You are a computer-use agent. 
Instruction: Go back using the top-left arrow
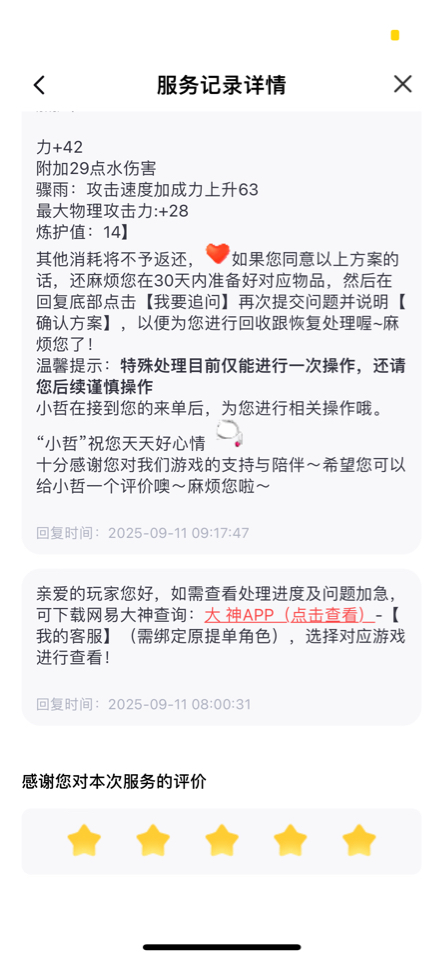click(x=39, y=85)
